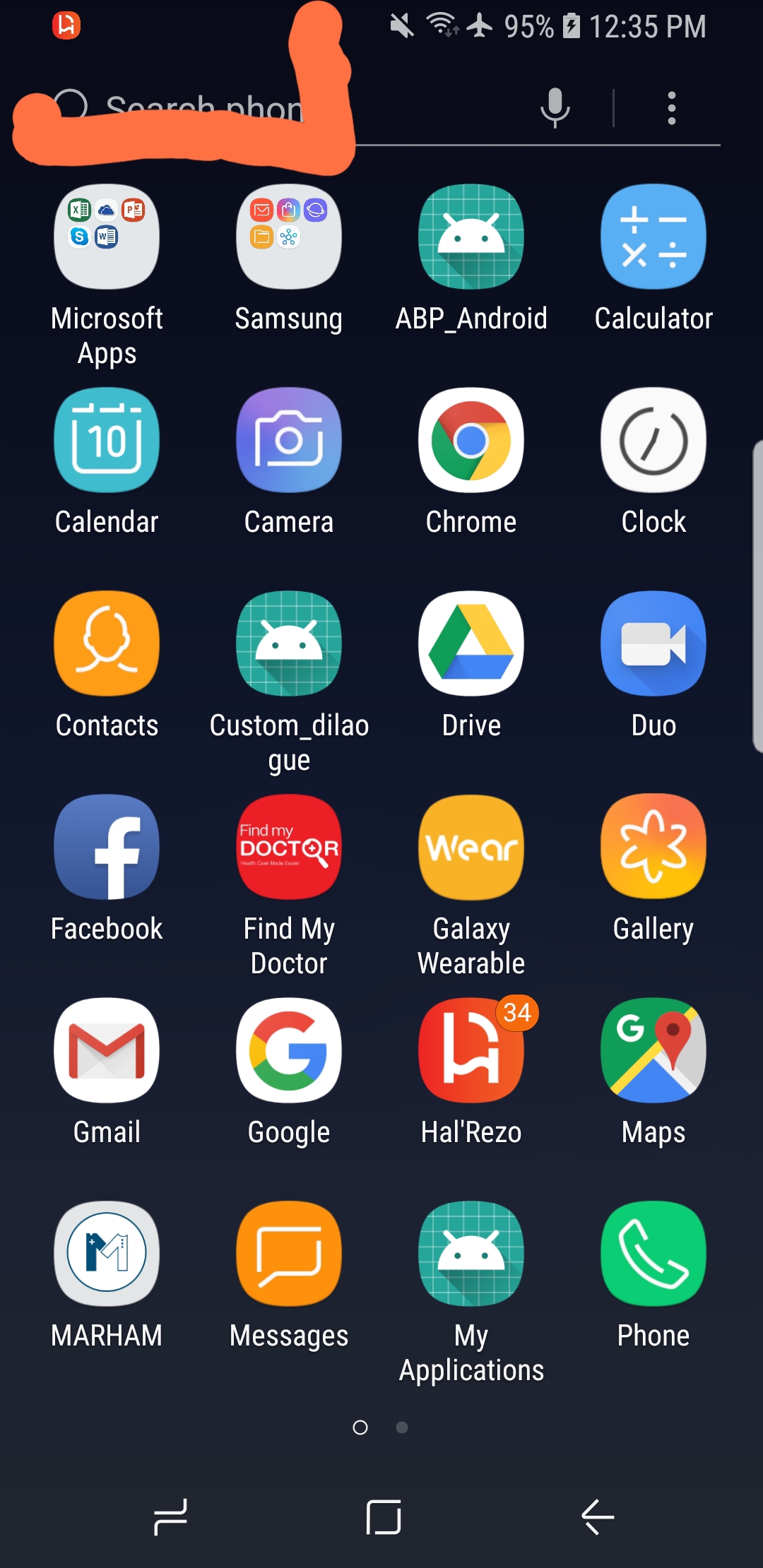This screenshot has width=763, height=1568.
Task: Start the Duo video calling app
Action: (x=653, y=643)
